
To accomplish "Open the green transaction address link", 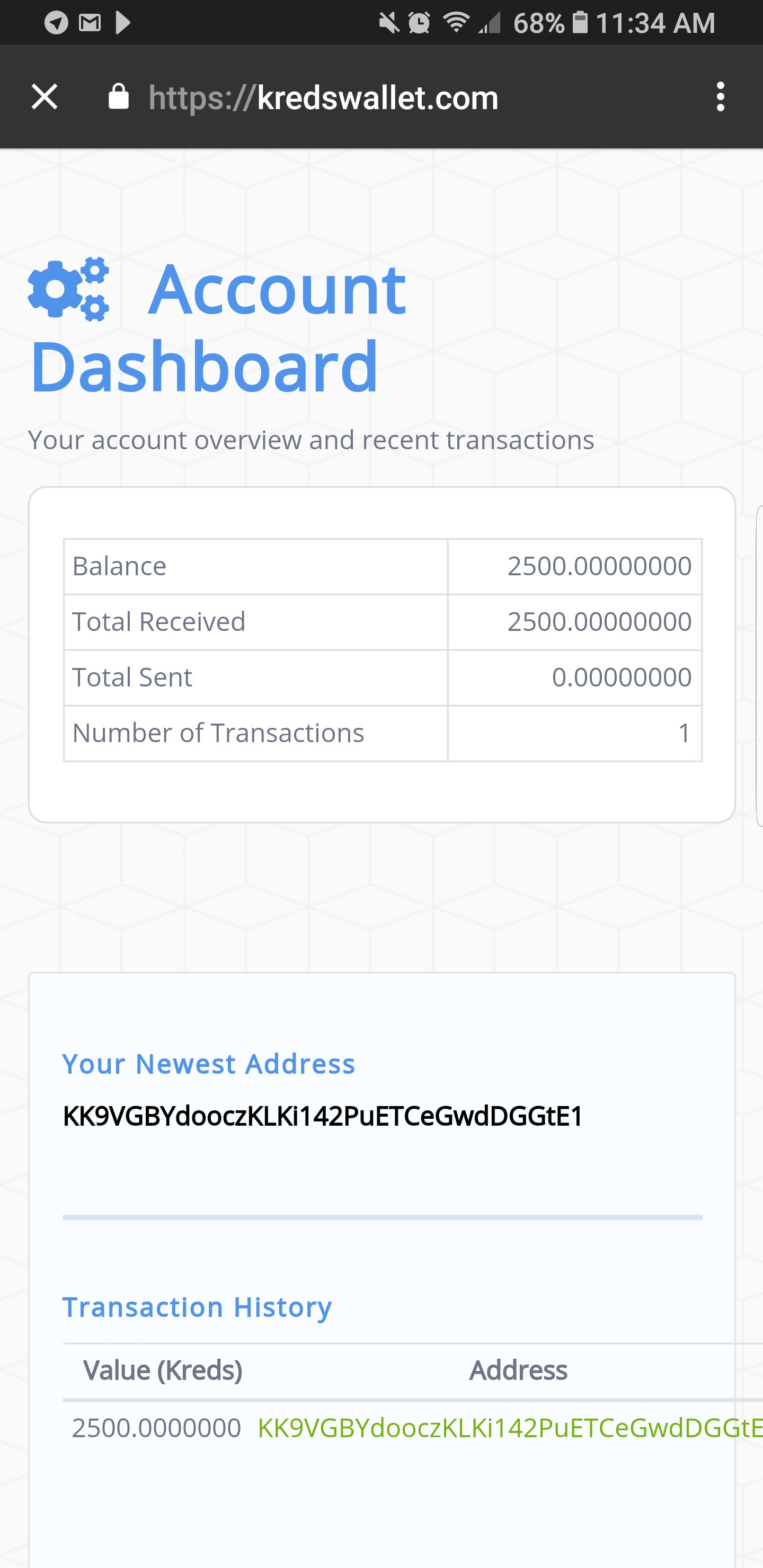I will pos(510,1428).
